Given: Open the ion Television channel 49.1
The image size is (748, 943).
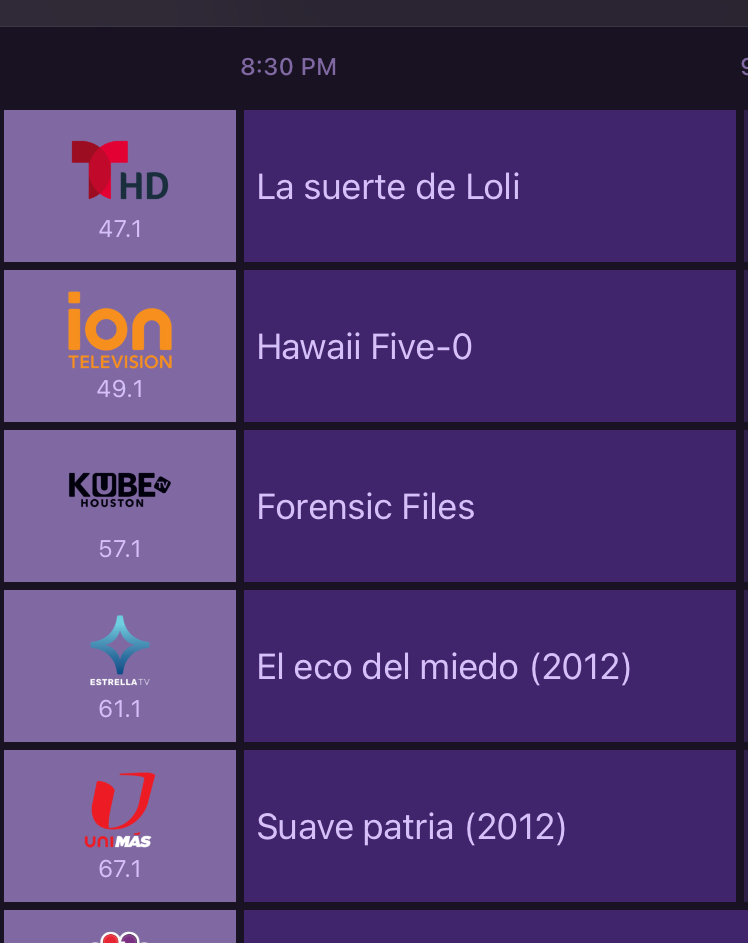Looking at the screenshot, I should click(x=120, y=346).
